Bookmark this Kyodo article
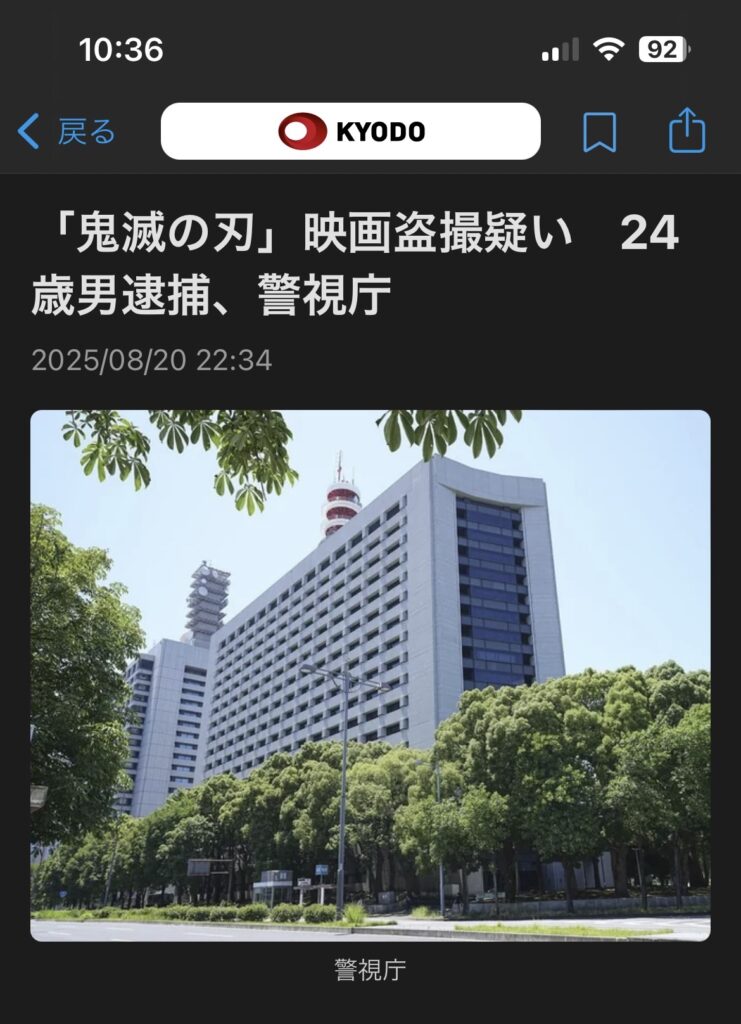This screenshot has height=1024, width=741. coord(599,132)
